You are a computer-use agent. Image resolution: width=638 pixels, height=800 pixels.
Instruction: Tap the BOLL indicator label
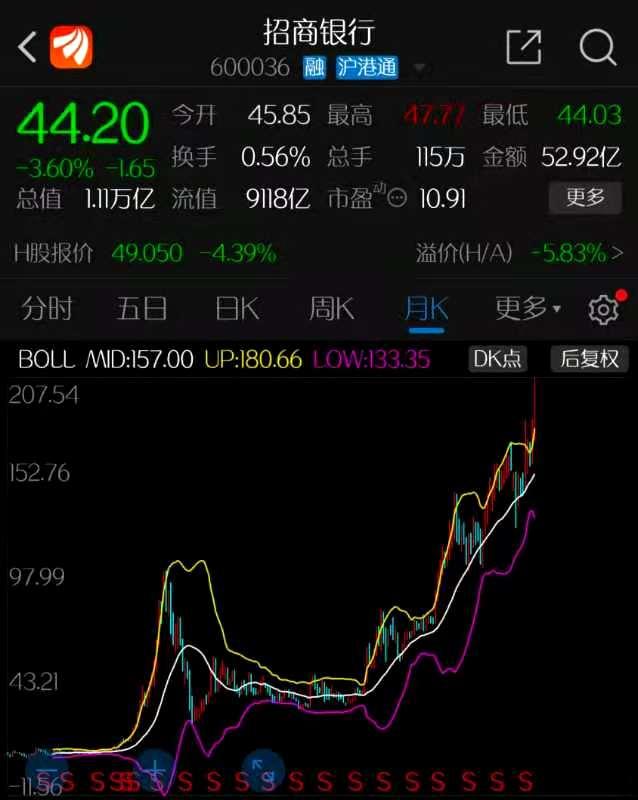(x=47, y=359)
